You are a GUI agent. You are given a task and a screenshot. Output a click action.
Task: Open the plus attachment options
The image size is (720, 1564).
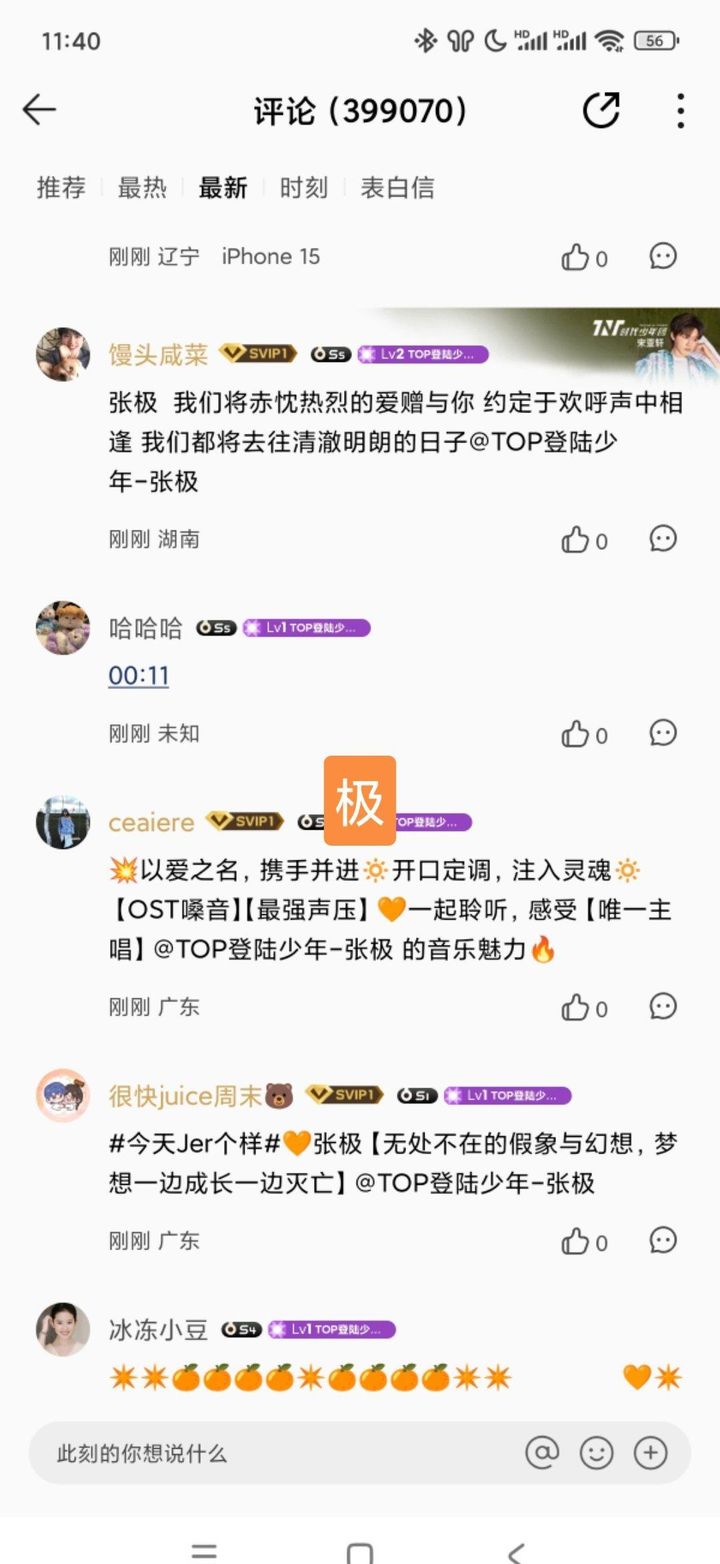coord(651,1453)
